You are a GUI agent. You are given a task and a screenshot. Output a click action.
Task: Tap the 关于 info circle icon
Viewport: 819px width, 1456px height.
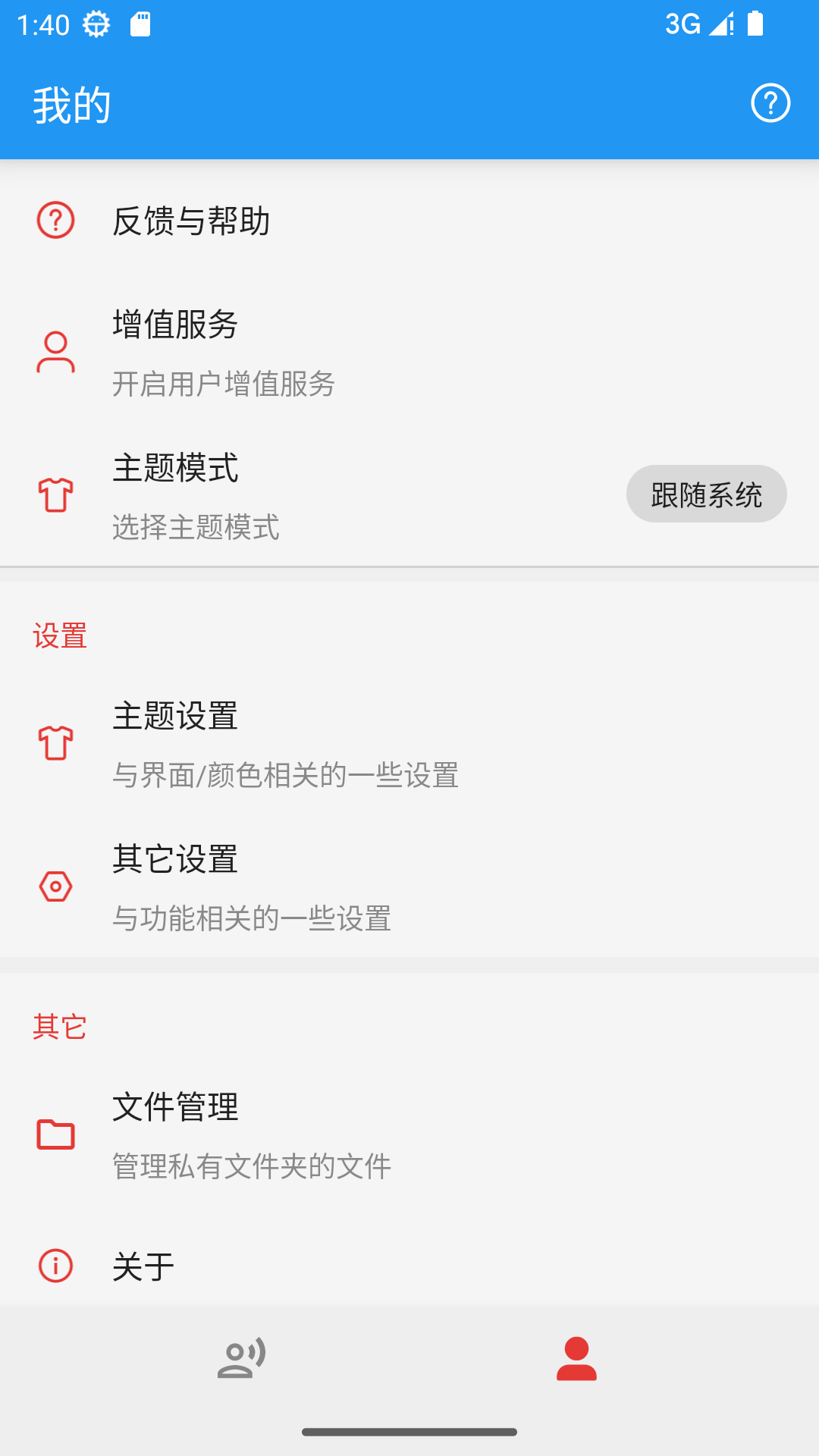[x=54, y=1265]
